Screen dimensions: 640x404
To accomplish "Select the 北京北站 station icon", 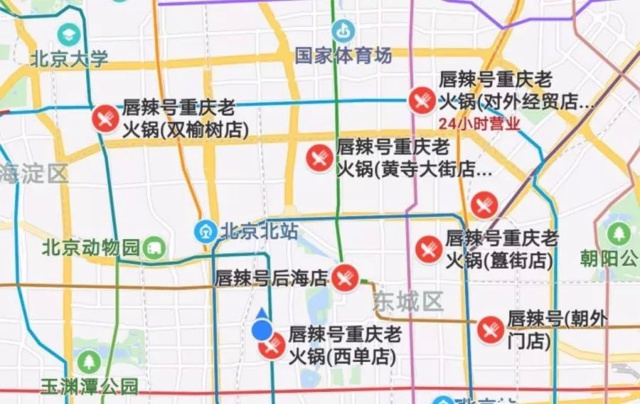I will pyautogui.click(x=207, y=230).
